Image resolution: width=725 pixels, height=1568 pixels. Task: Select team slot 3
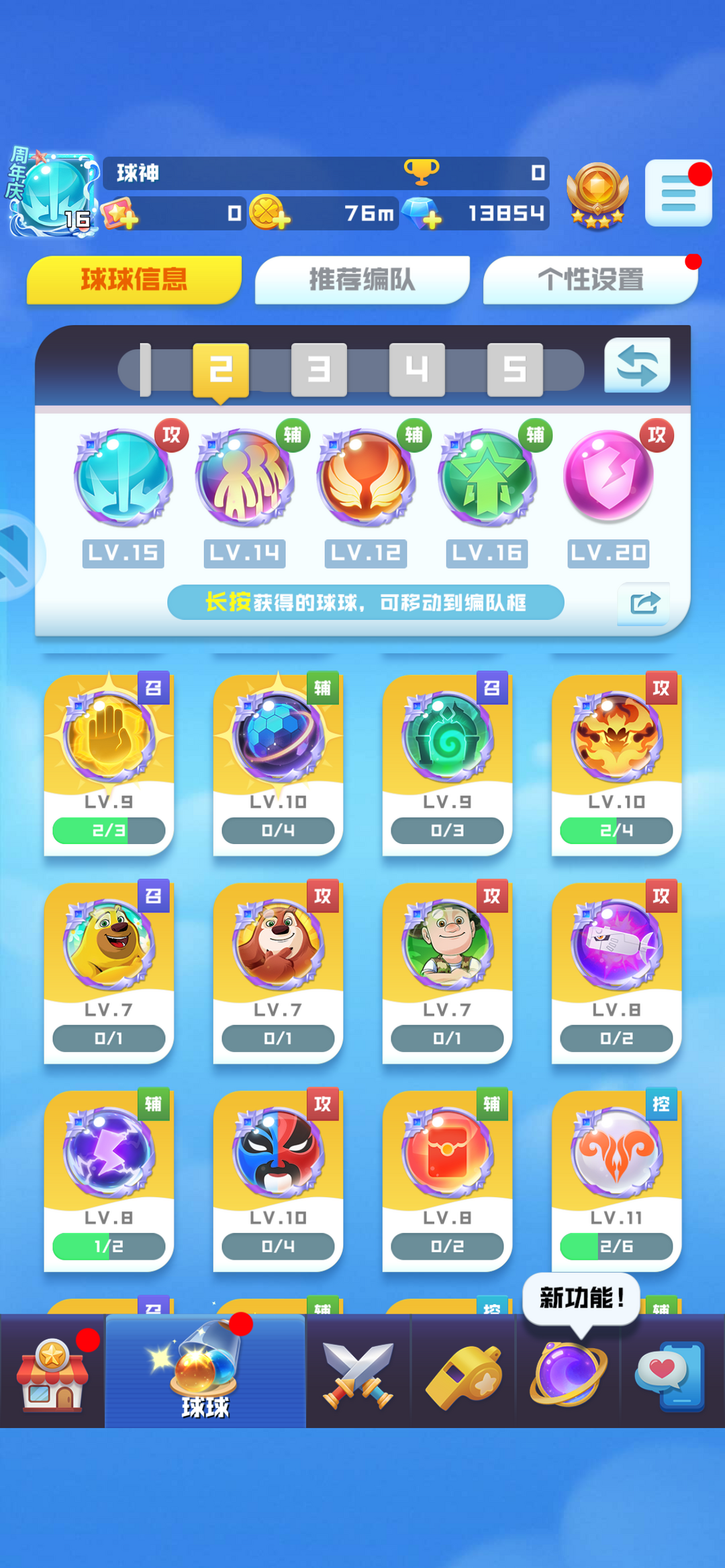coord(319,369)
